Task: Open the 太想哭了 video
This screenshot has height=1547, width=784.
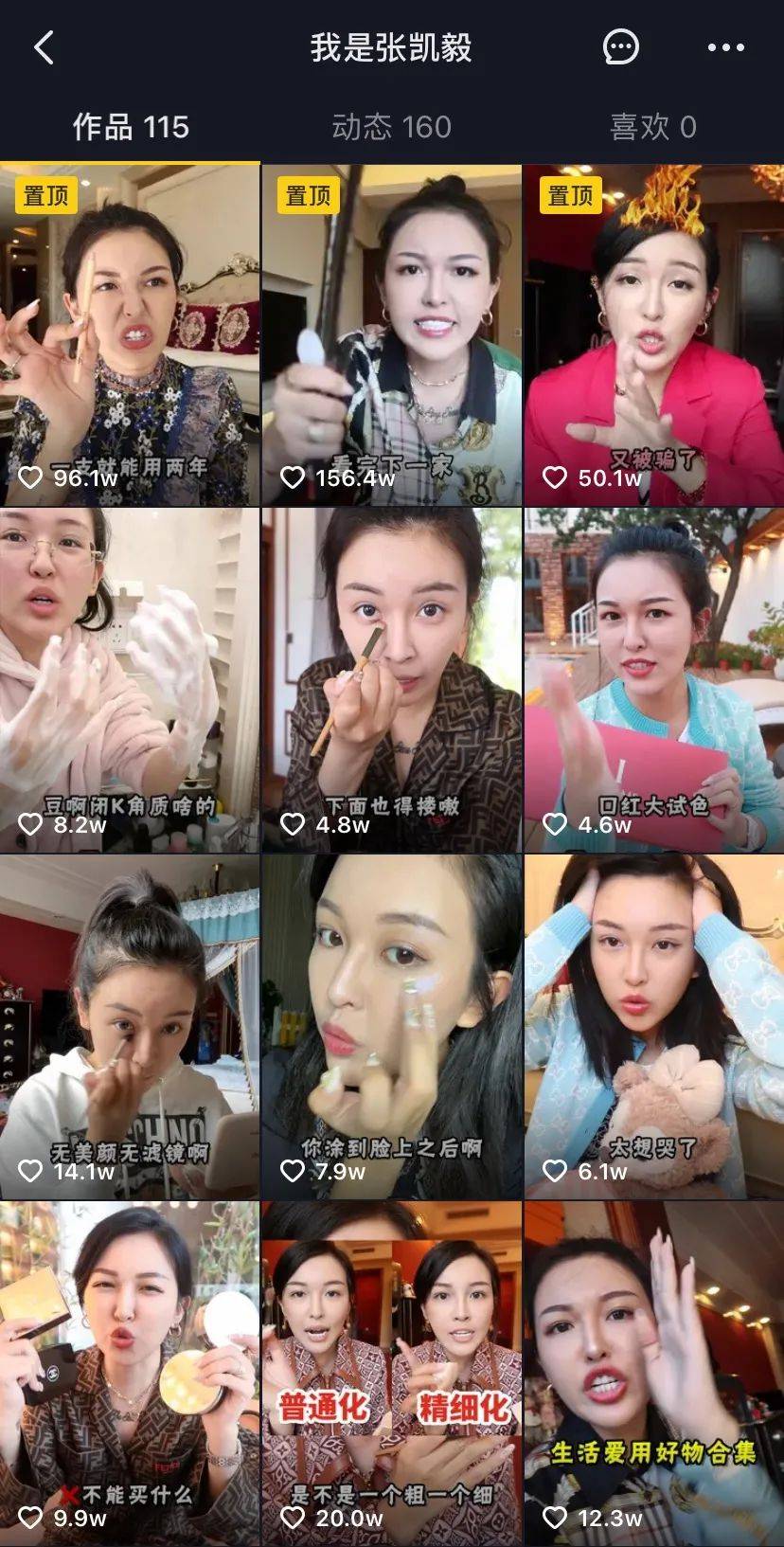Action: click(654, 1027)
